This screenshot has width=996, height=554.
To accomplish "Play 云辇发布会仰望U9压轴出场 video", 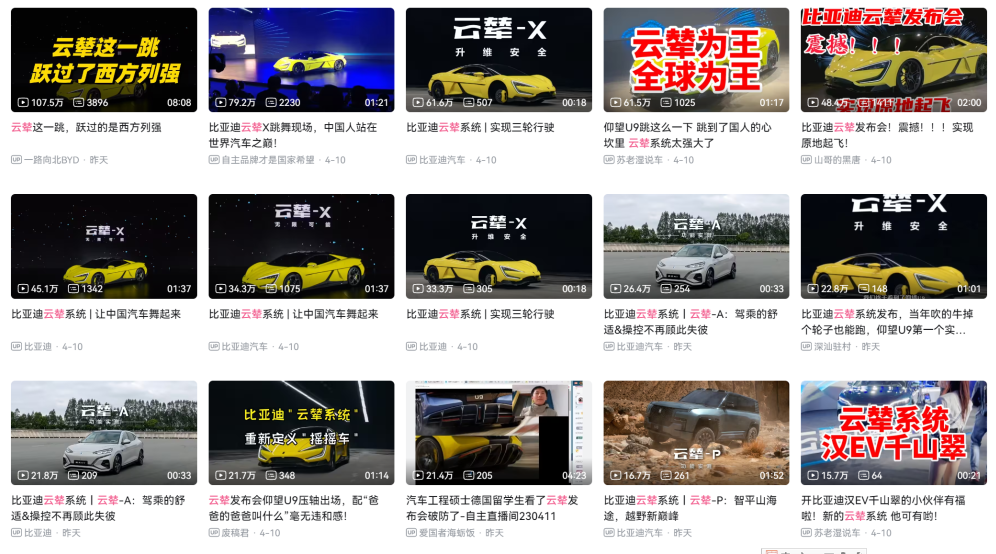I will pos(301,432).
